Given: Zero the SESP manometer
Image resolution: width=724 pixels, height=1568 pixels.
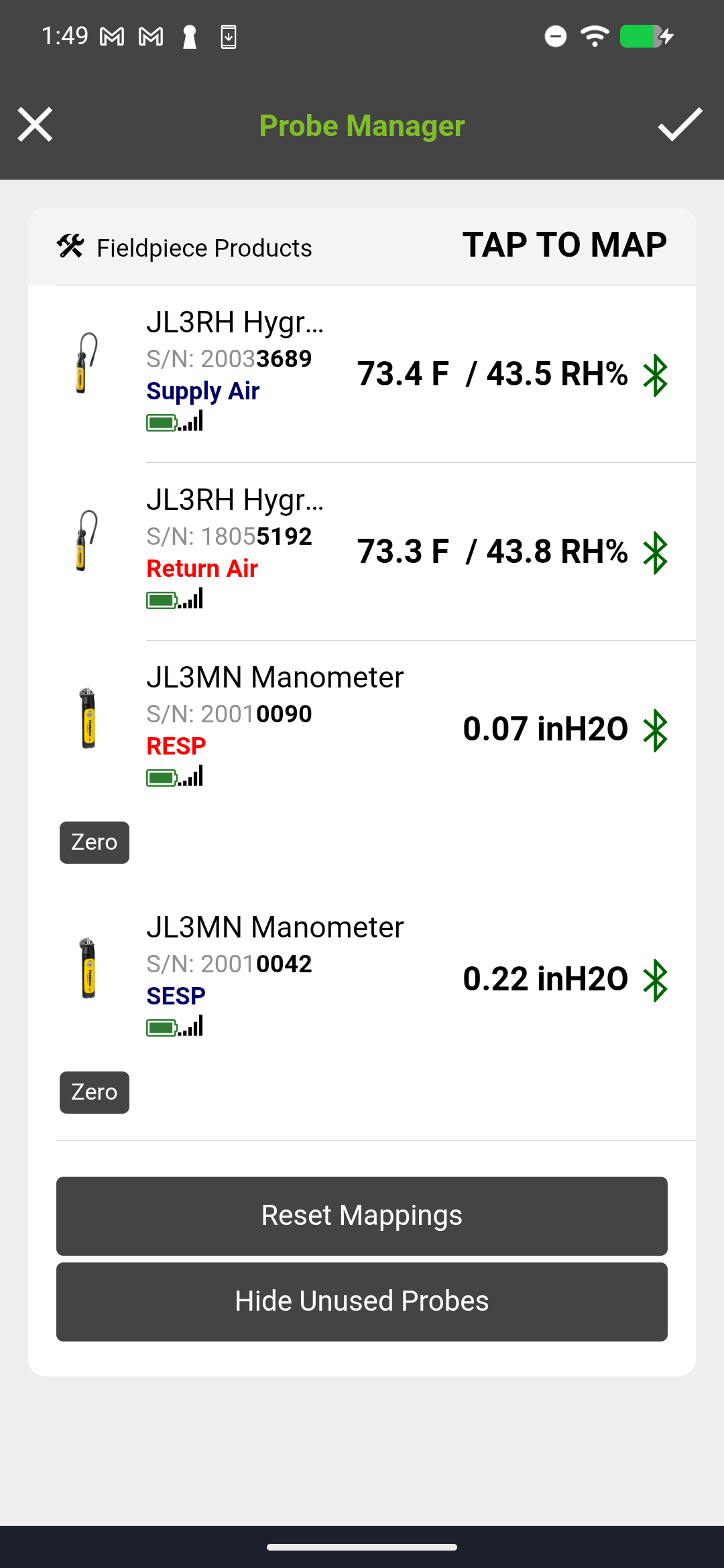Looking at the screenshot, I should click(x=94, y=1092).
